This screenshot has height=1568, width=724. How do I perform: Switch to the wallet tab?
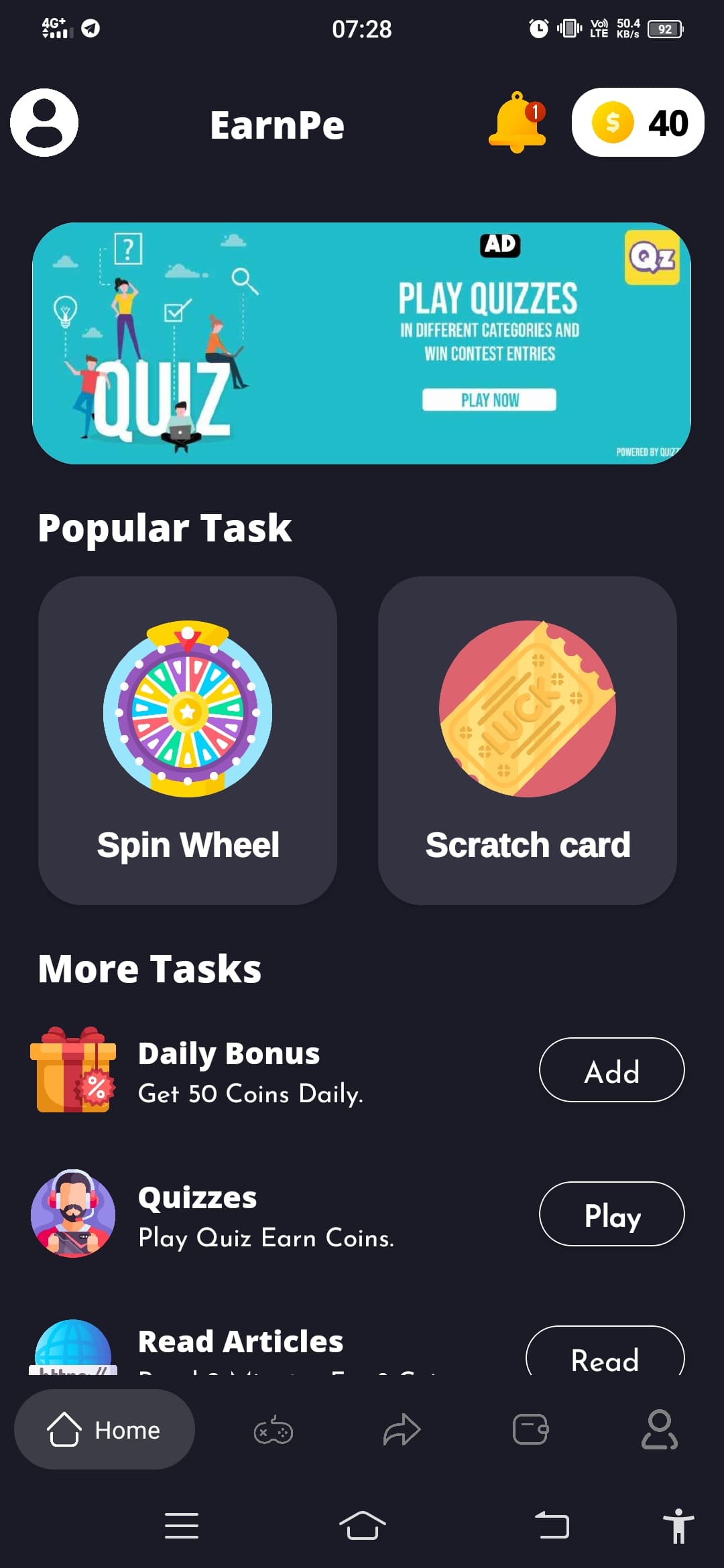pos(530,1430)
